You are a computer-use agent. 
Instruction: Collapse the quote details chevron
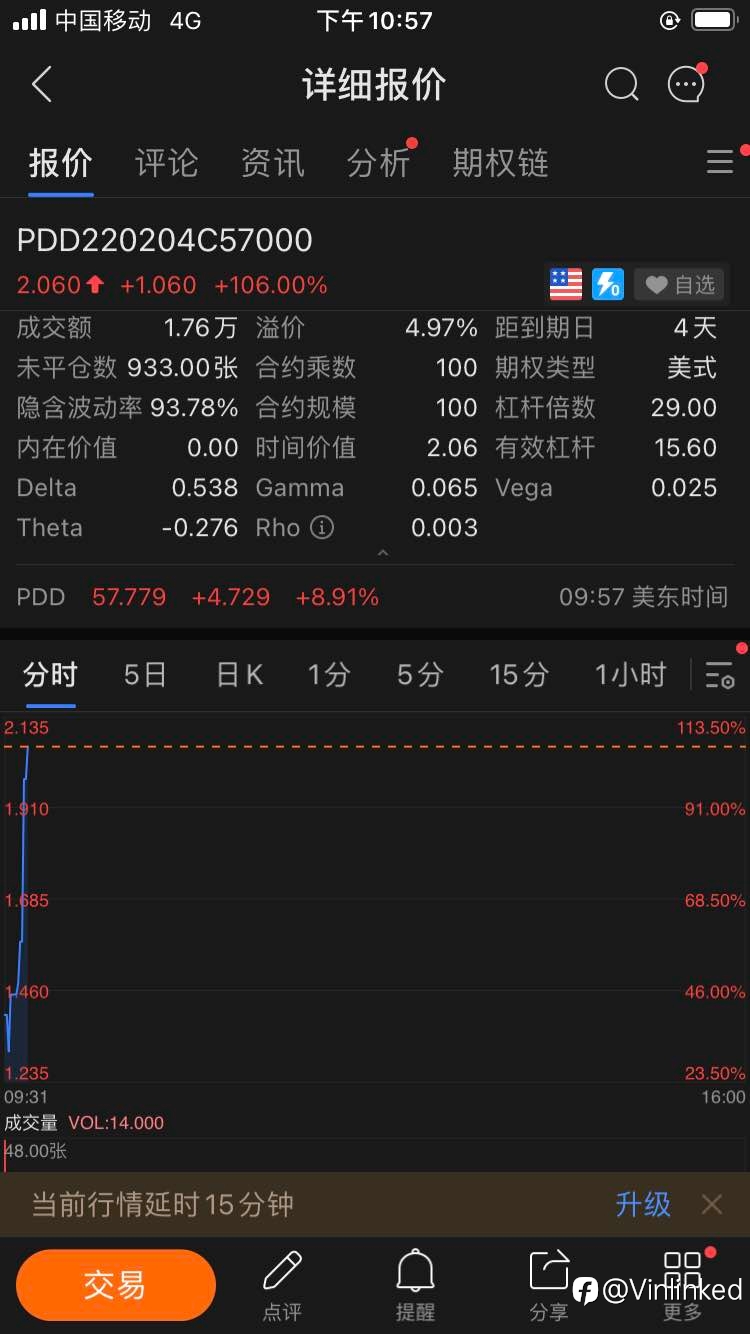382,552
